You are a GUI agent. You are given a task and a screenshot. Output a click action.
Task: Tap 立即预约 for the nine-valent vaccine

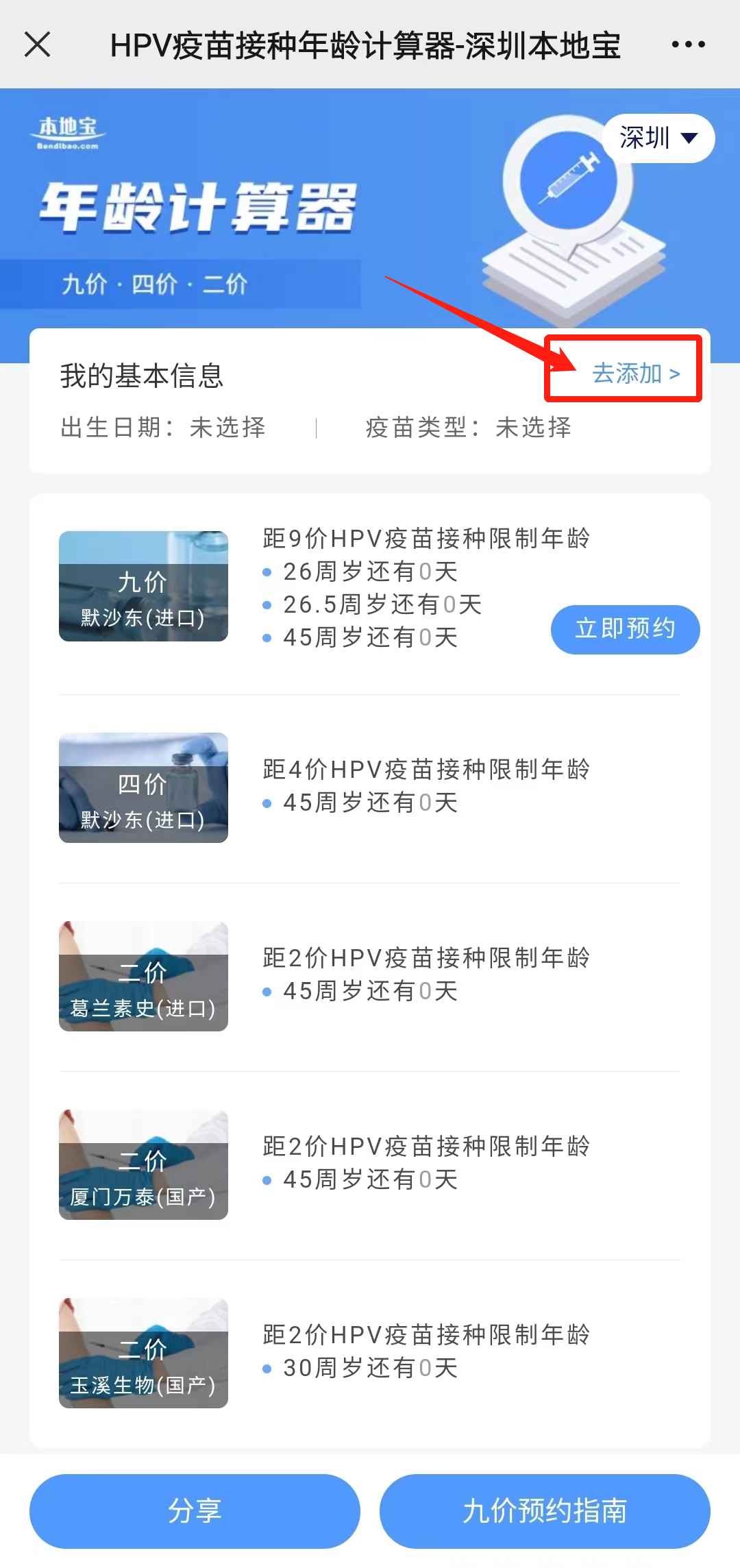point(625,629)
